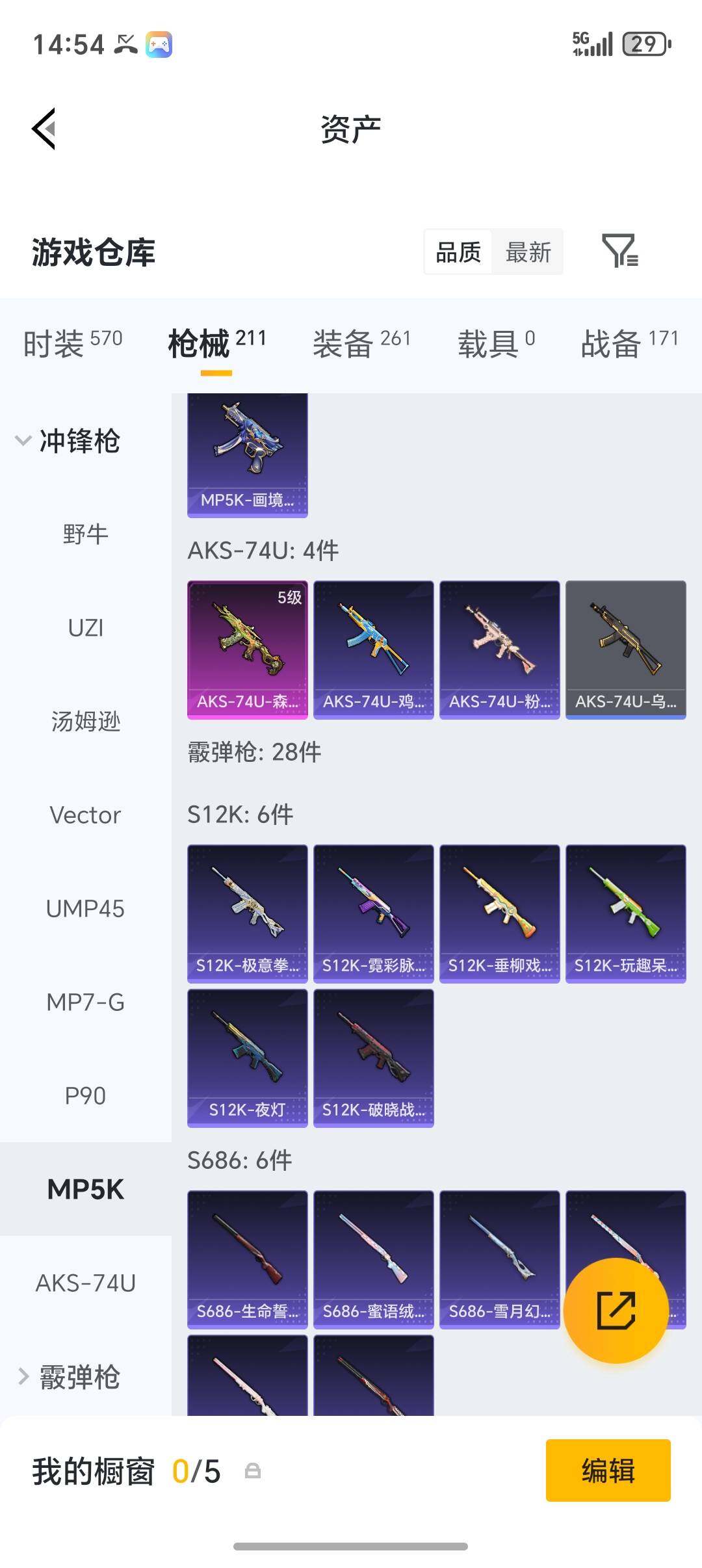Switch to the 装备 tab

pyautogui.click(x=361, y=343)
